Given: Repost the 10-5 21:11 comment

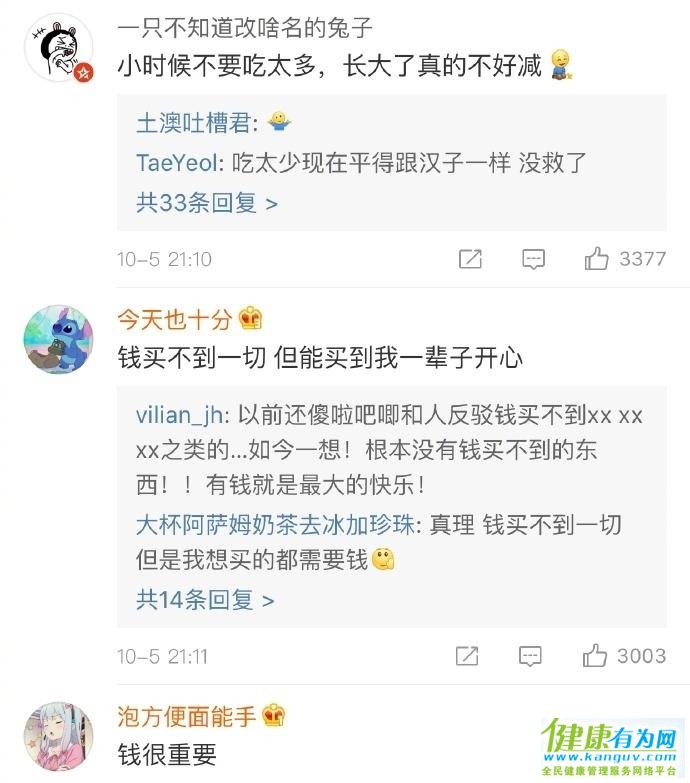Looking at the screenshot, I should click(467, 656).
